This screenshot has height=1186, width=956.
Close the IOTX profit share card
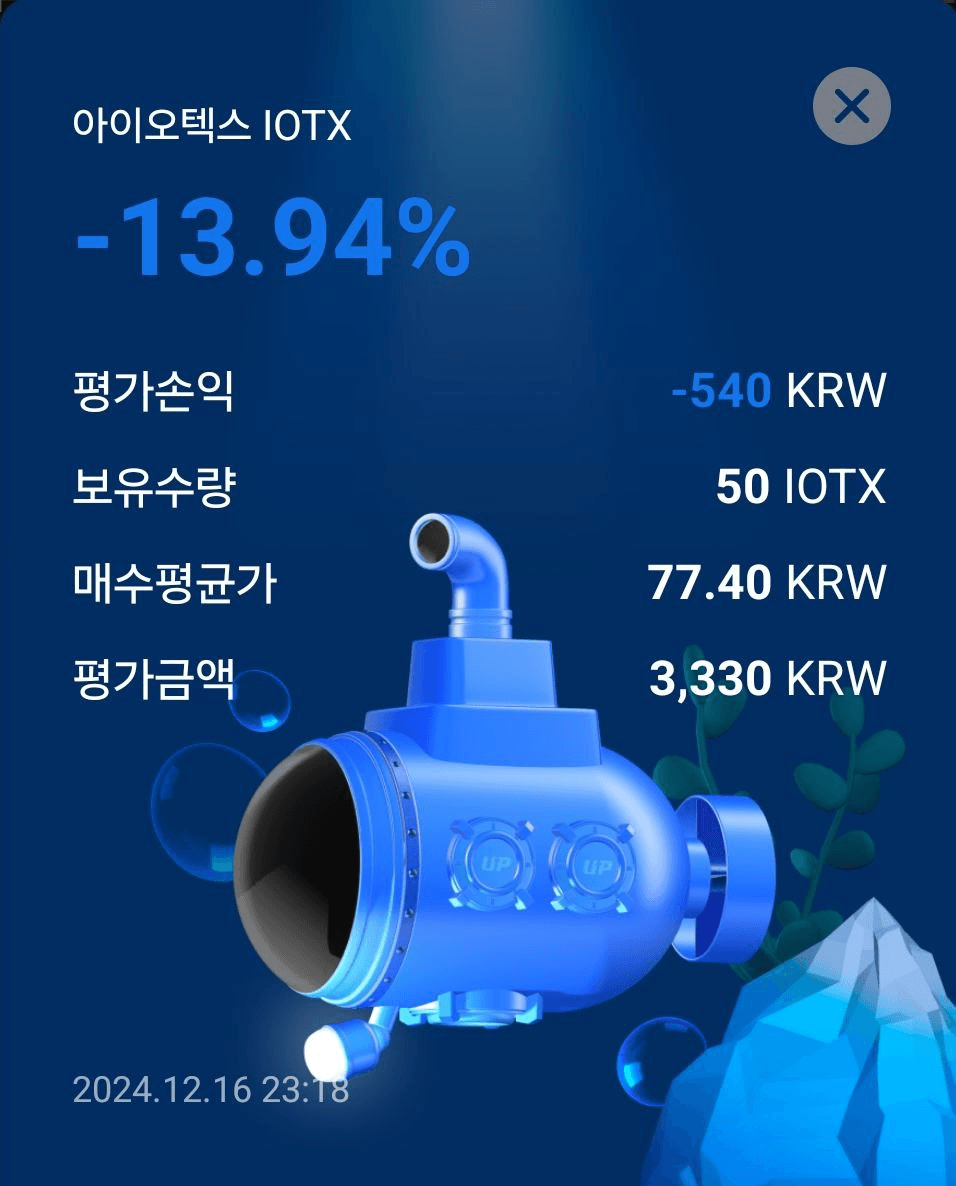click(851, 105)
